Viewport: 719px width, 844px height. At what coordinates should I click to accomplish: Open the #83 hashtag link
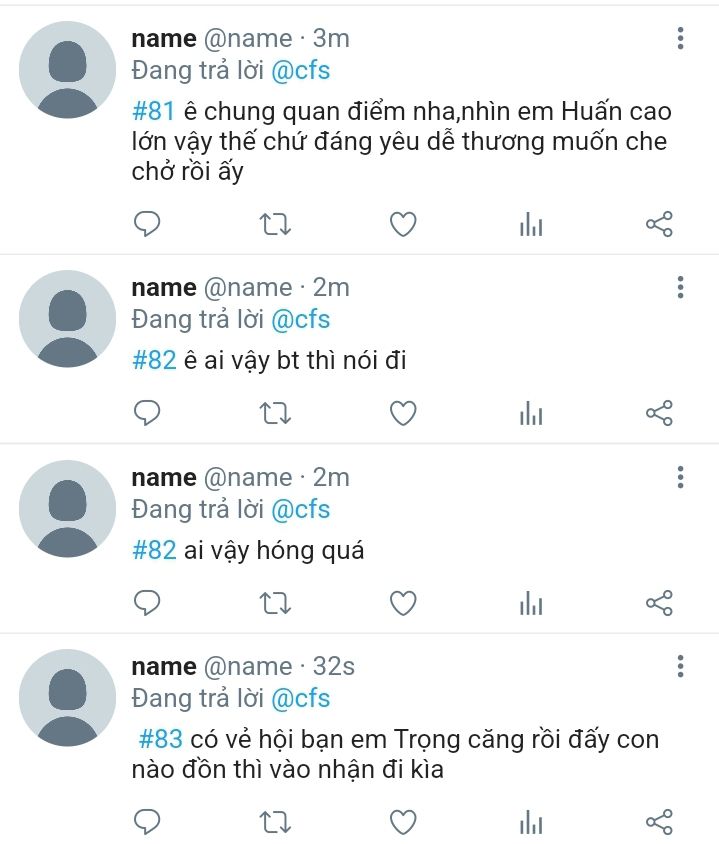pyautogui.click(x=160, y=740)
